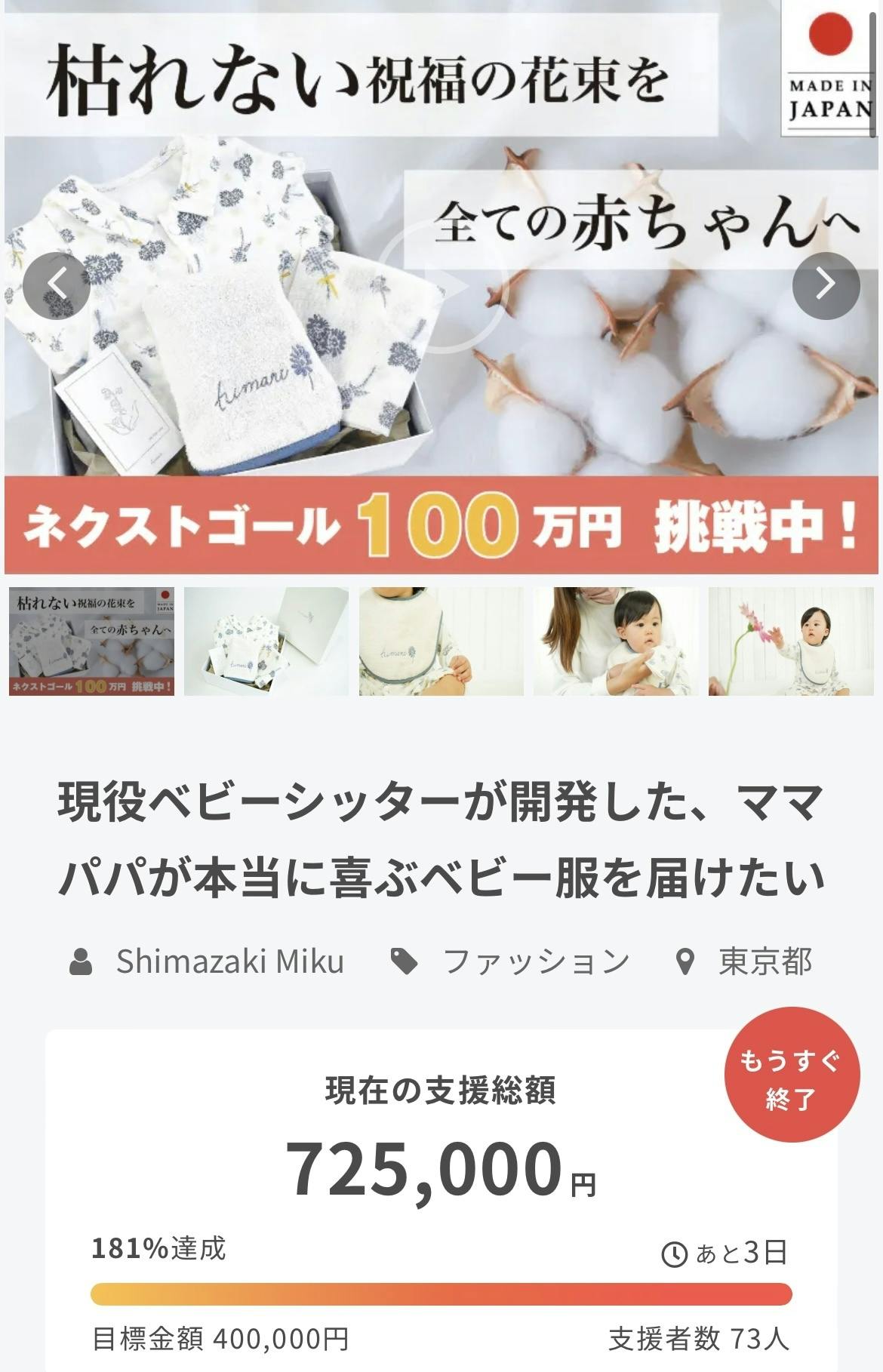Viewport: 883px width, 1372px height.
Task: Advance to the next carousel image
Action: 826,285
